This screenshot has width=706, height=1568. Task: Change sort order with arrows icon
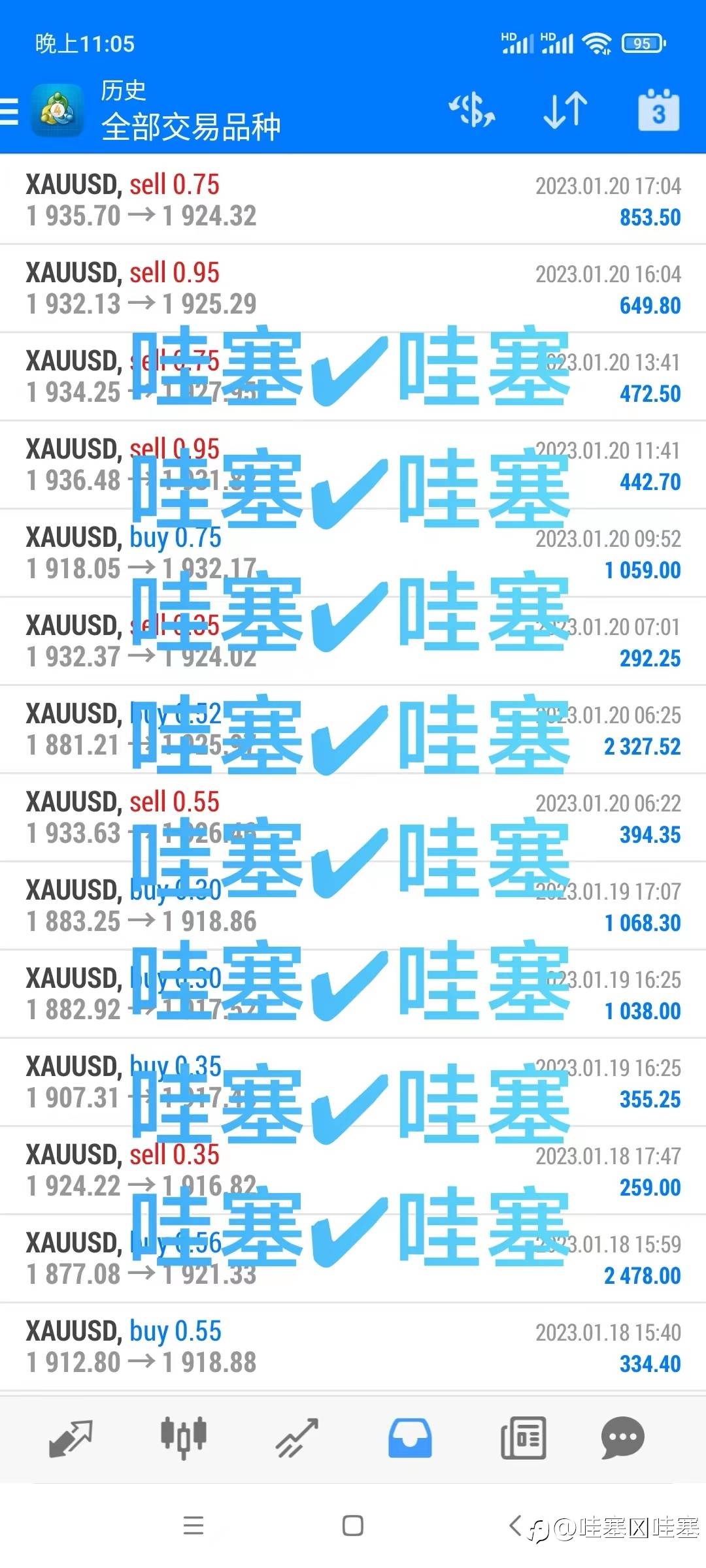pos(565,110)
